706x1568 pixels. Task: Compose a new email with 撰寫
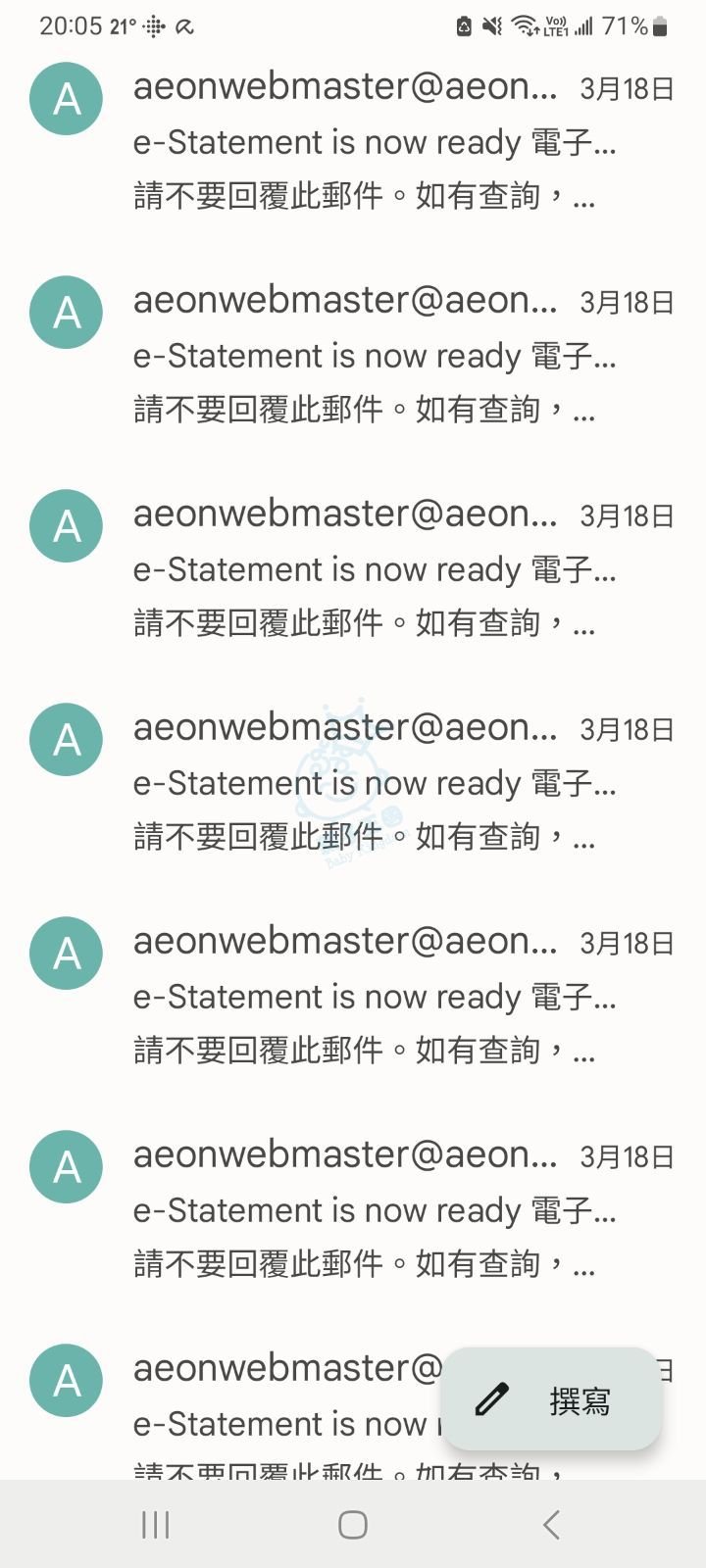(x=551, y=1400)
